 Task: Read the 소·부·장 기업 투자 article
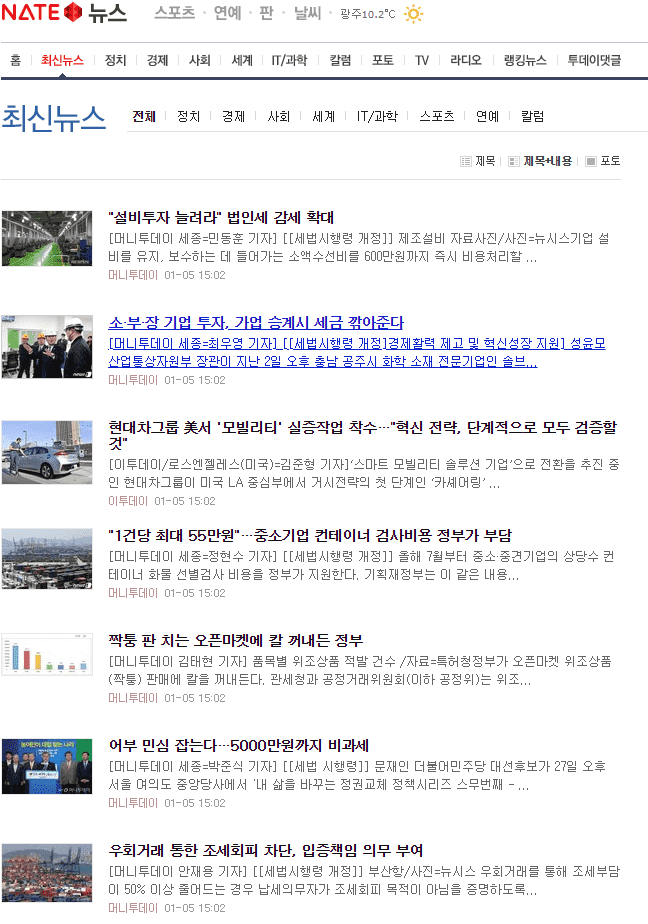pyautogui.click(x=256, y=322)
